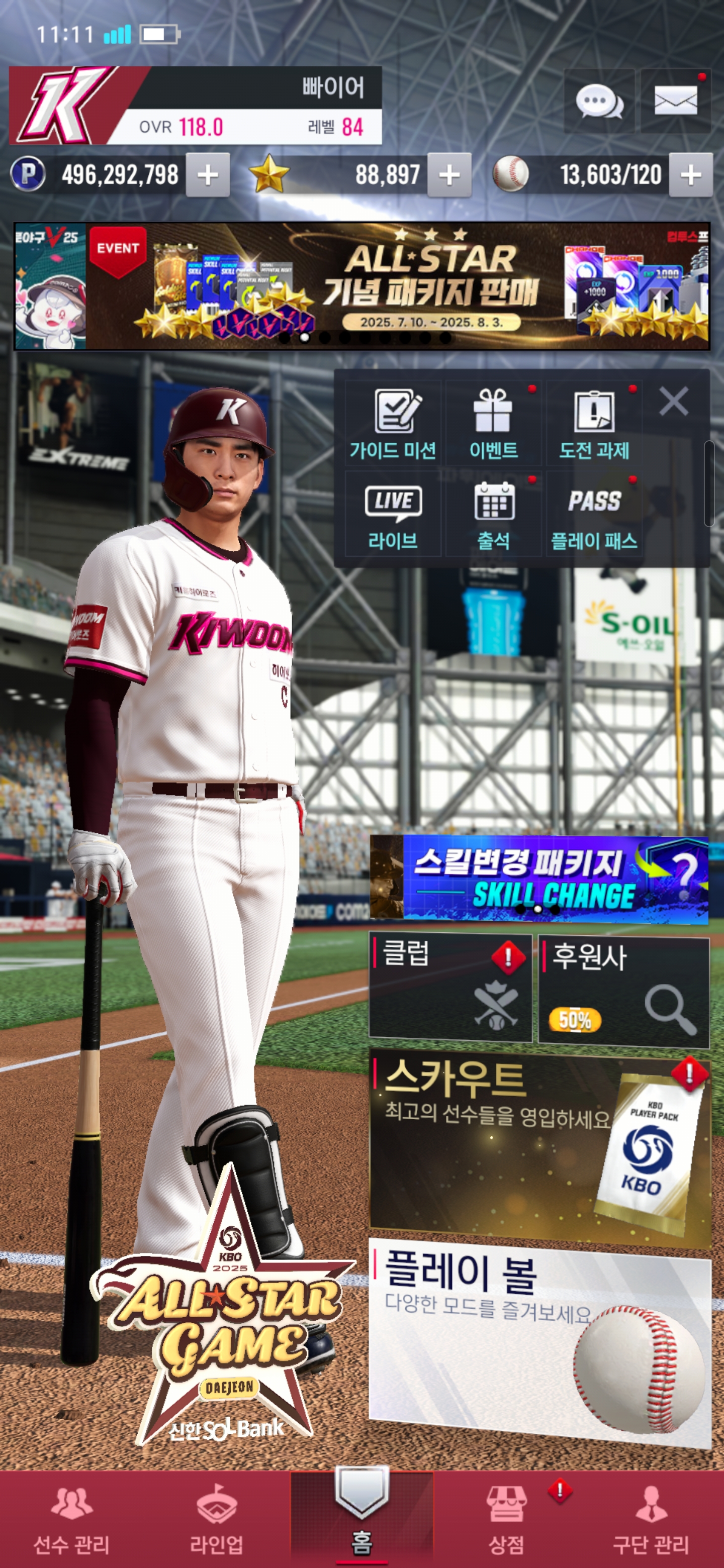724x1568 pixels.
Task: Open 플레이 패스
Action: click(x=594, y=516)
